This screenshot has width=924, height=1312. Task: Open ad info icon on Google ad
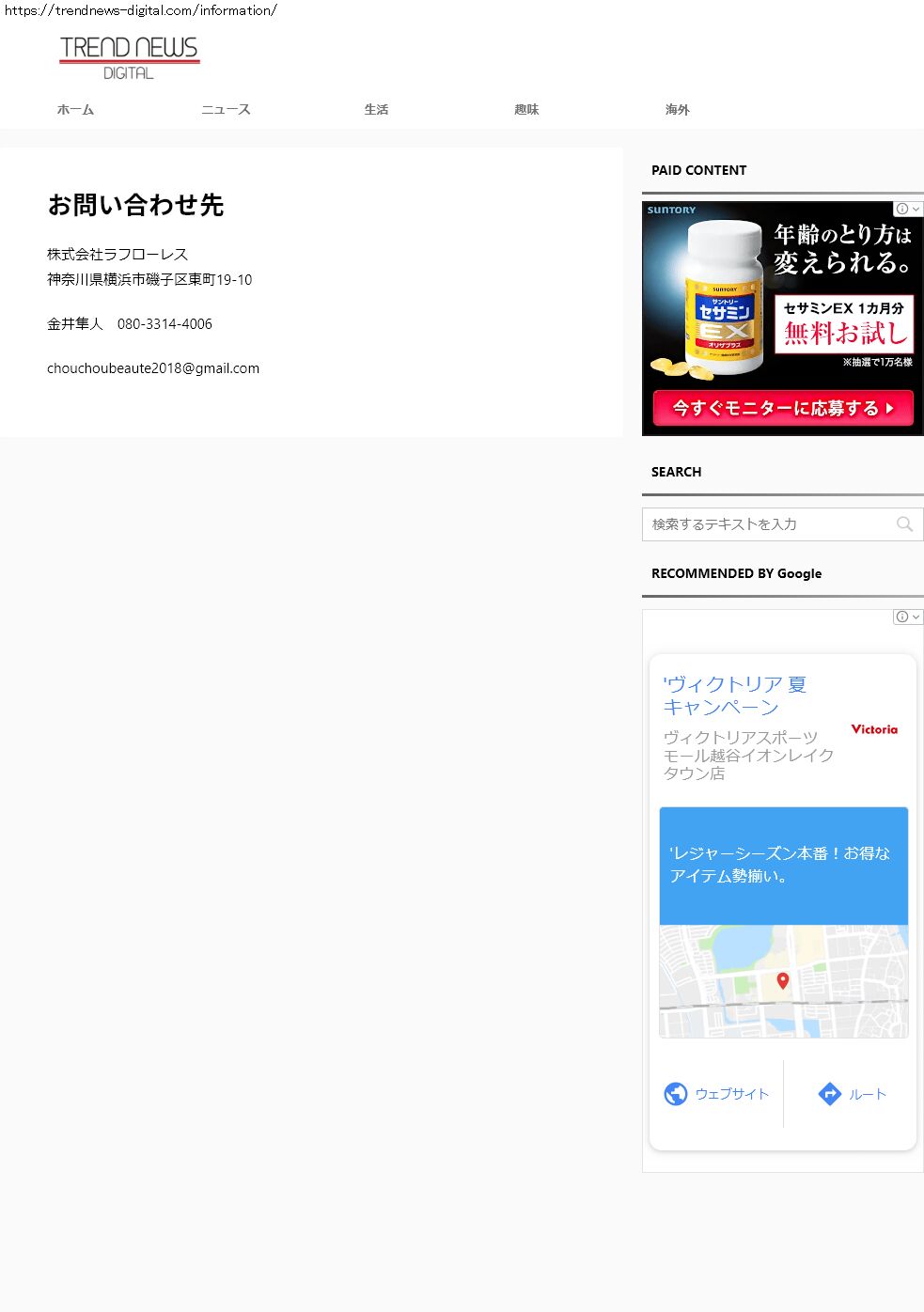(902, 617)
